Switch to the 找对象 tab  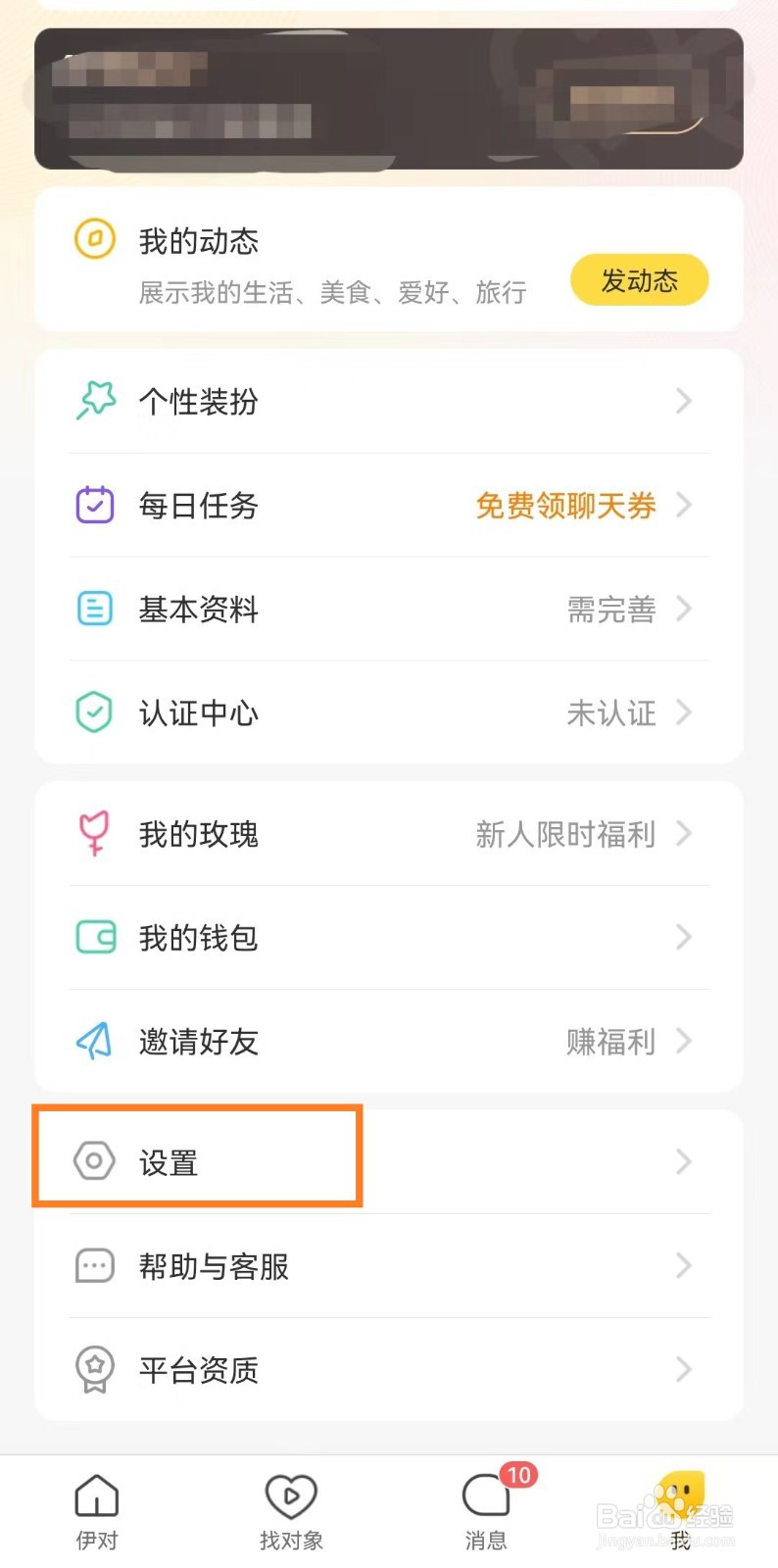click(x=291, y=1509)
